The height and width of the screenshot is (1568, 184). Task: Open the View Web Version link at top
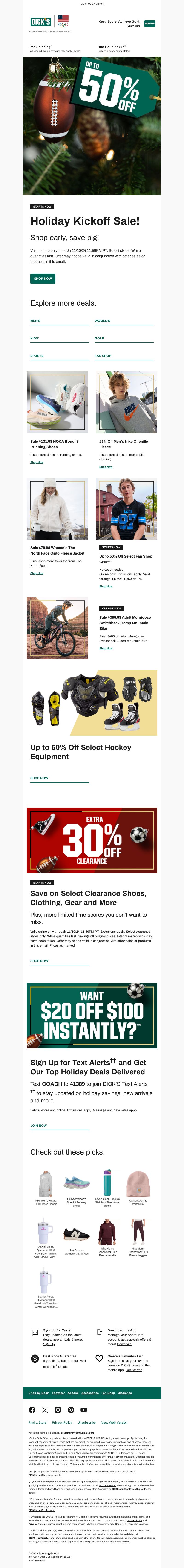click(92, 4)
